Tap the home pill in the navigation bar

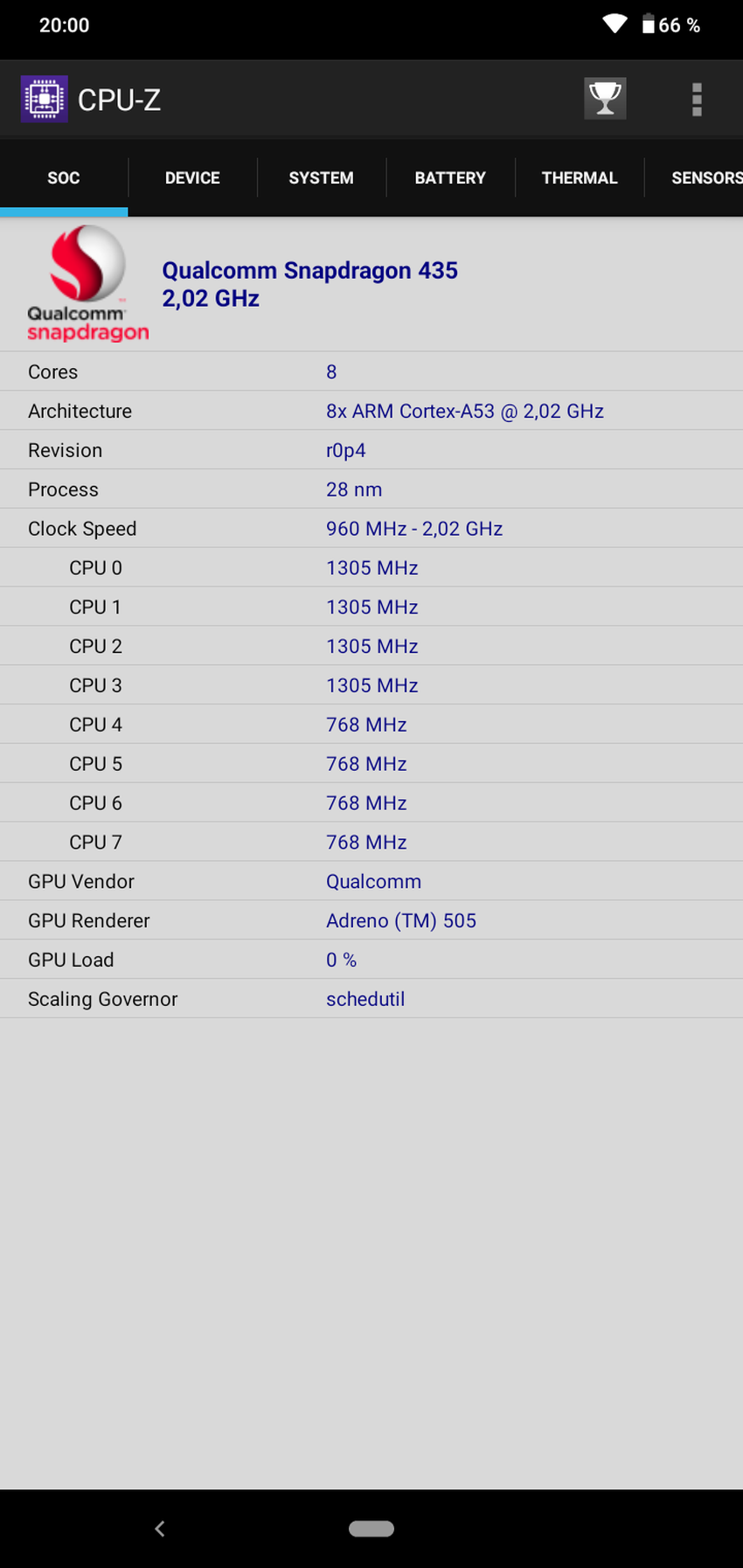coord(371,1529)
